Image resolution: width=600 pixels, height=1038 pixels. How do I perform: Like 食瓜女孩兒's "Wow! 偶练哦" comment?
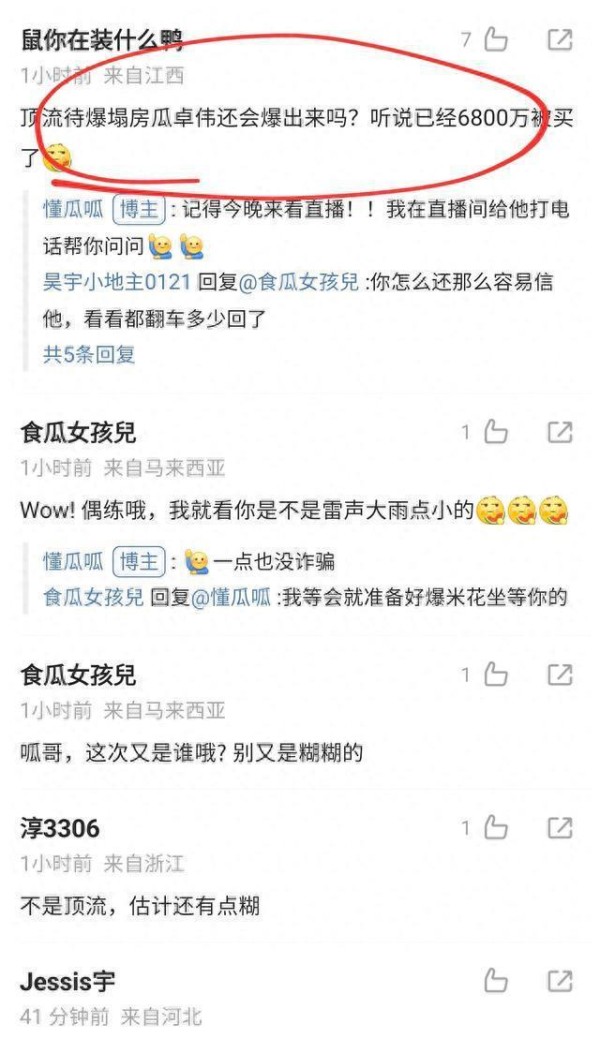(x=497, y=432)
